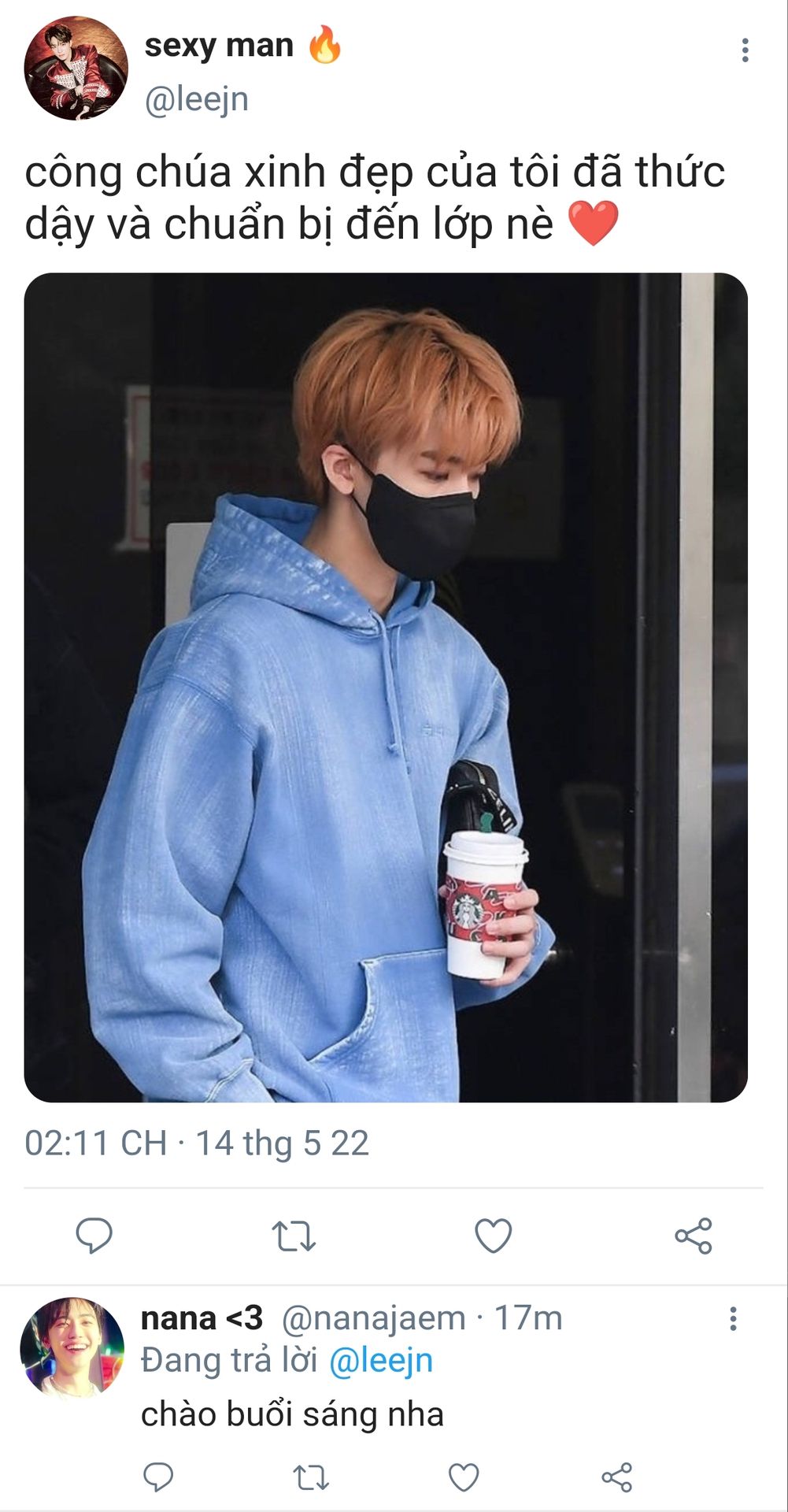Reply to sexy man's tweet

pos(94,1235)
